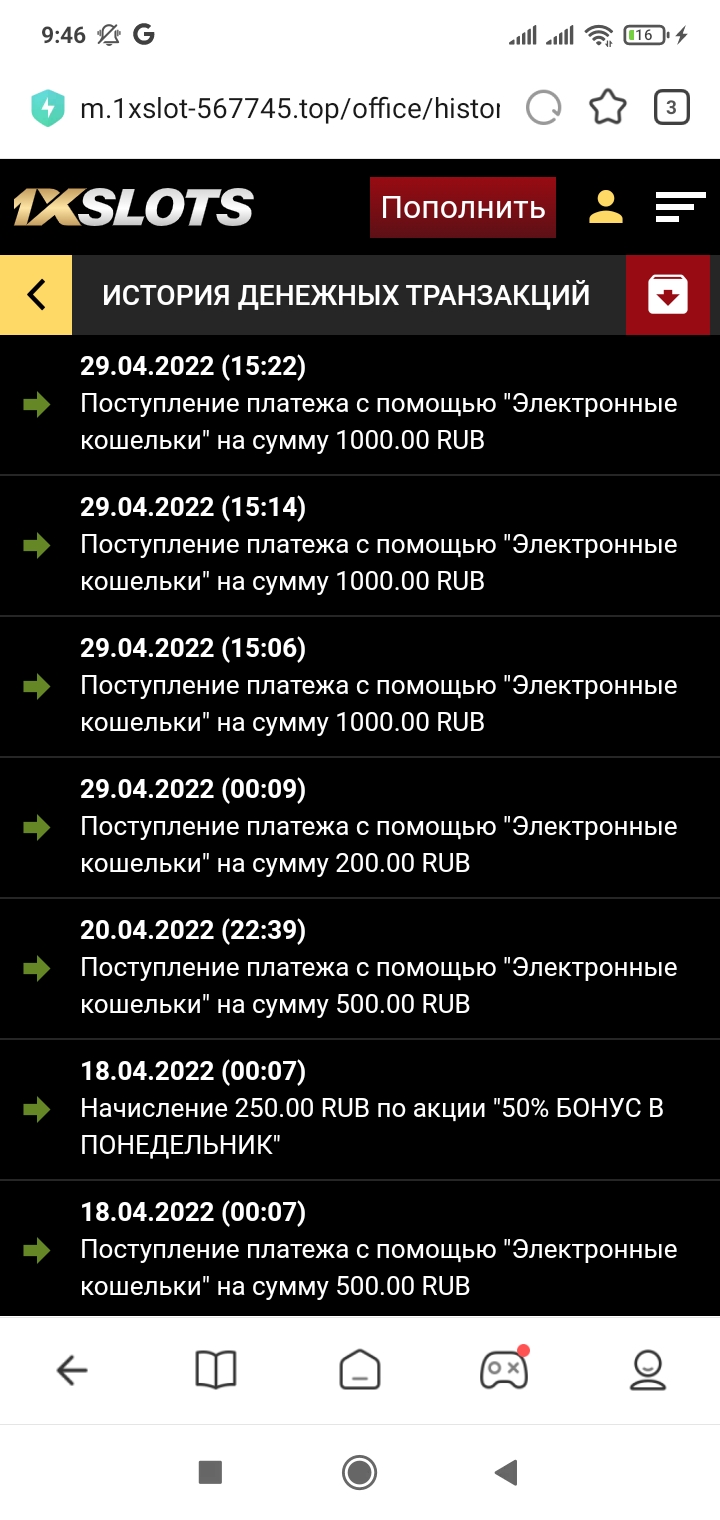Go back with browser bottom arrow
This screenshot has height=1520, width=720.
click(x=72, y=1370)
